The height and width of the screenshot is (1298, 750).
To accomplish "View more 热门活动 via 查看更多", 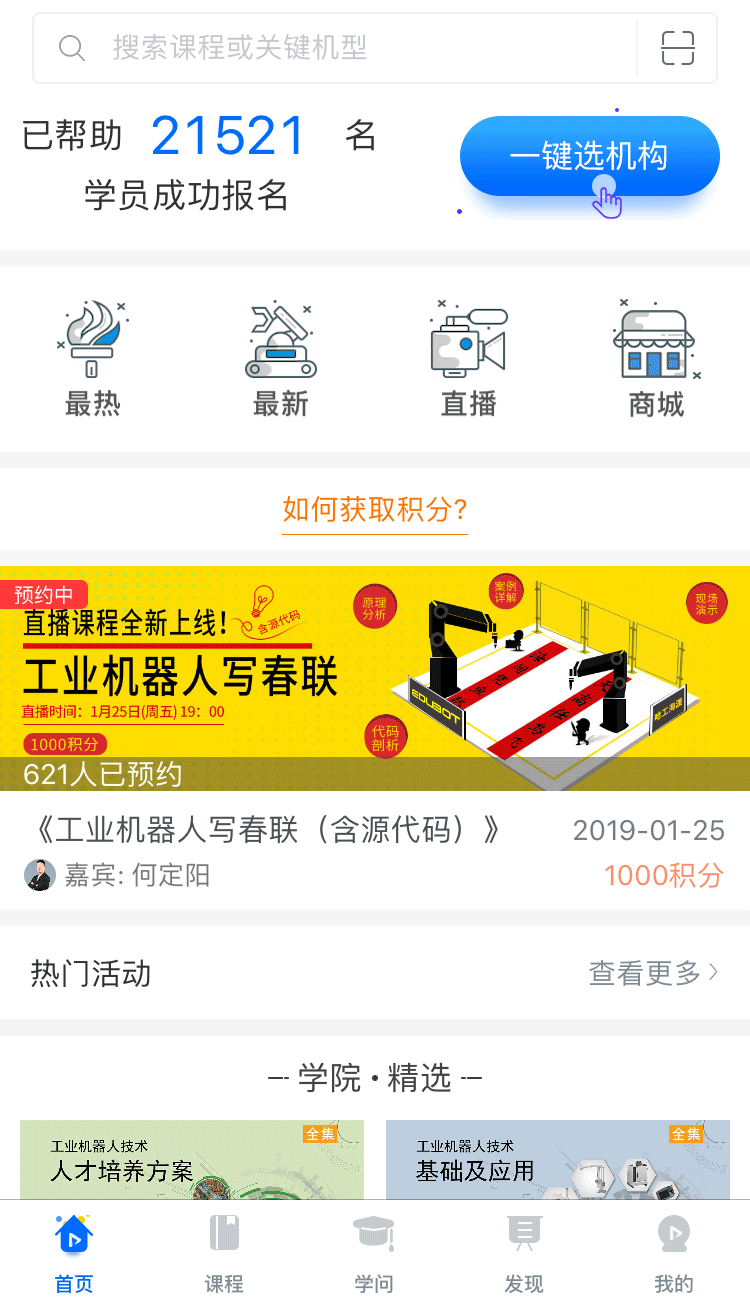I will coord(652,972).
